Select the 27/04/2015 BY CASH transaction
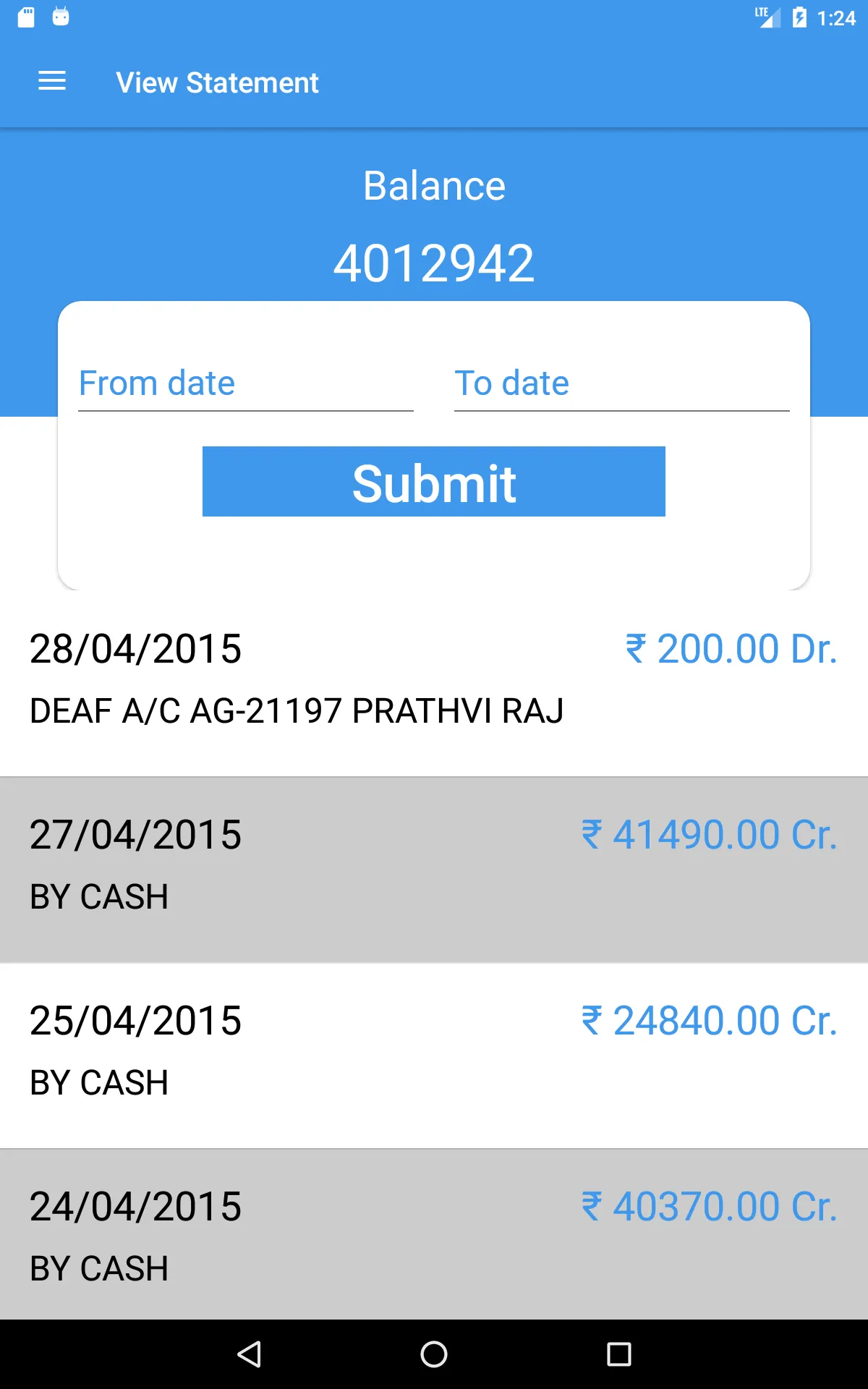 434,865
